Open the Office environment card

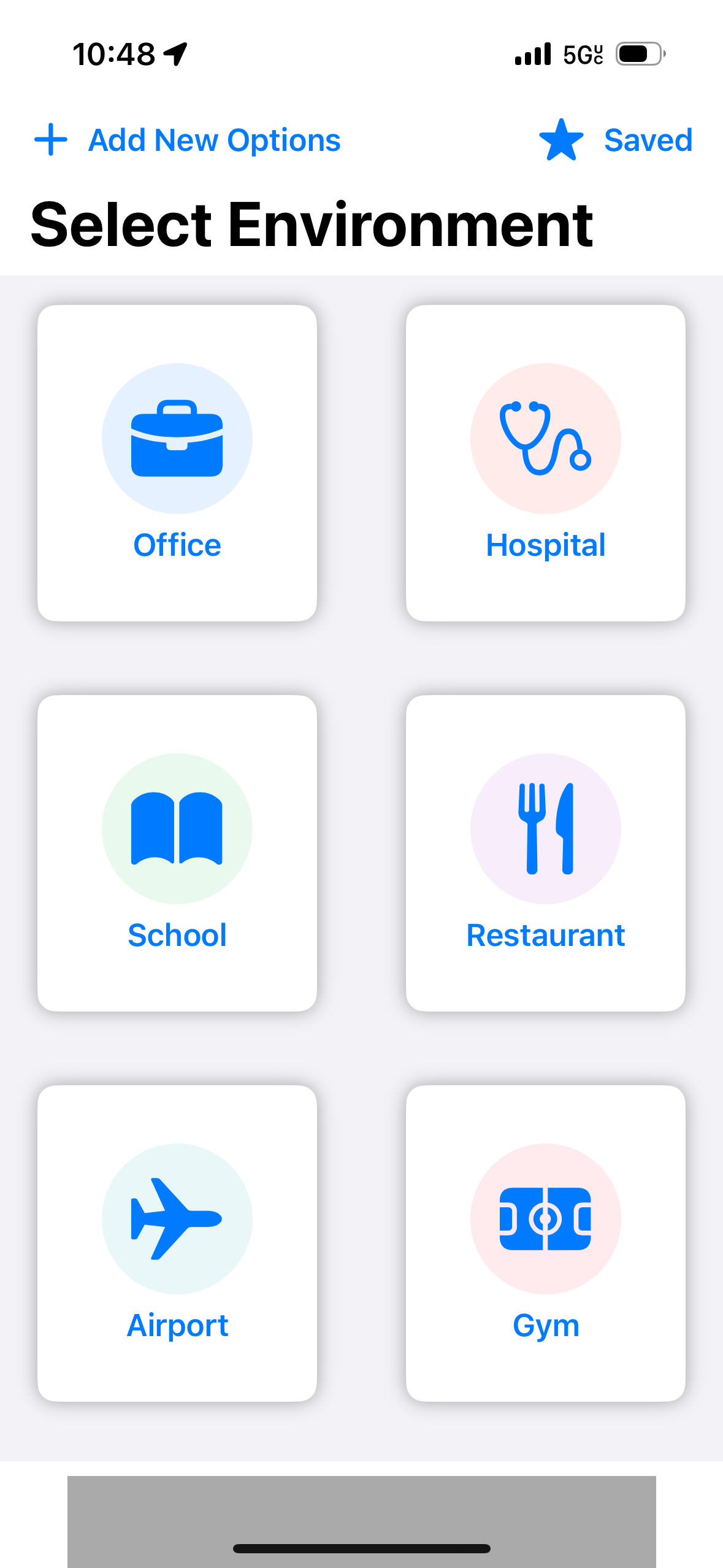pyautogui.click(x=177, y=463)
